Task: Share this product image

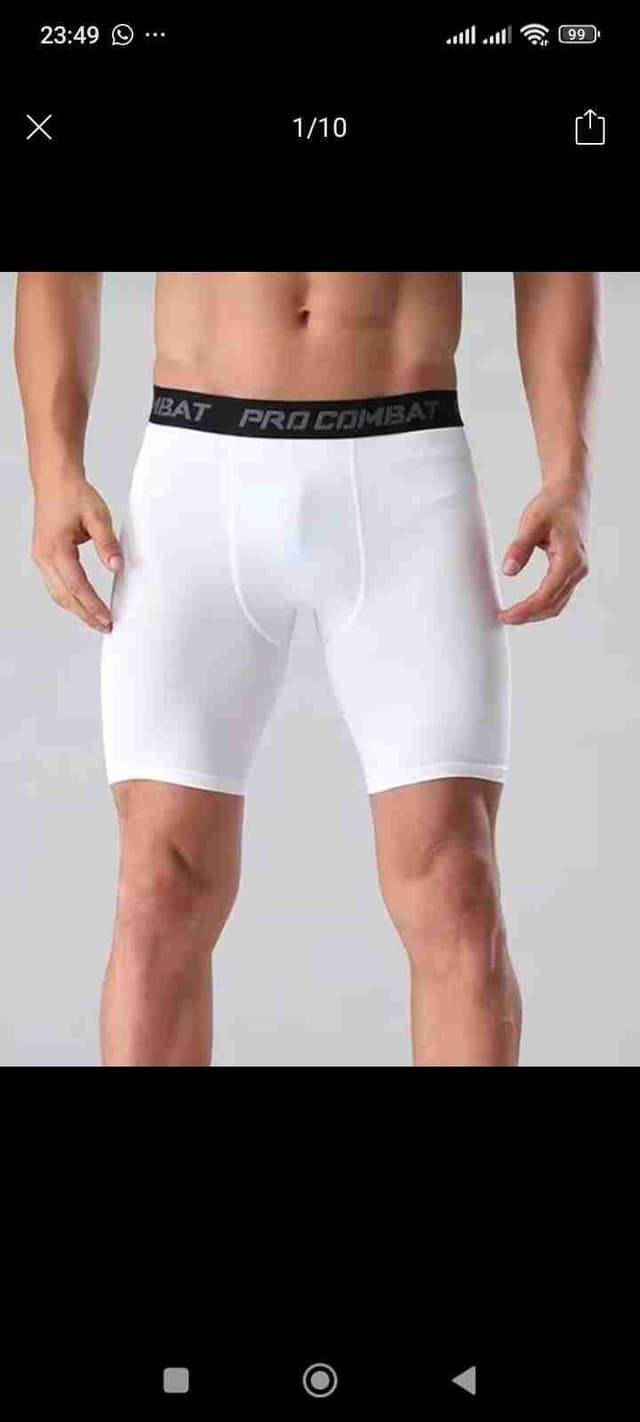Action: [590, 127]
